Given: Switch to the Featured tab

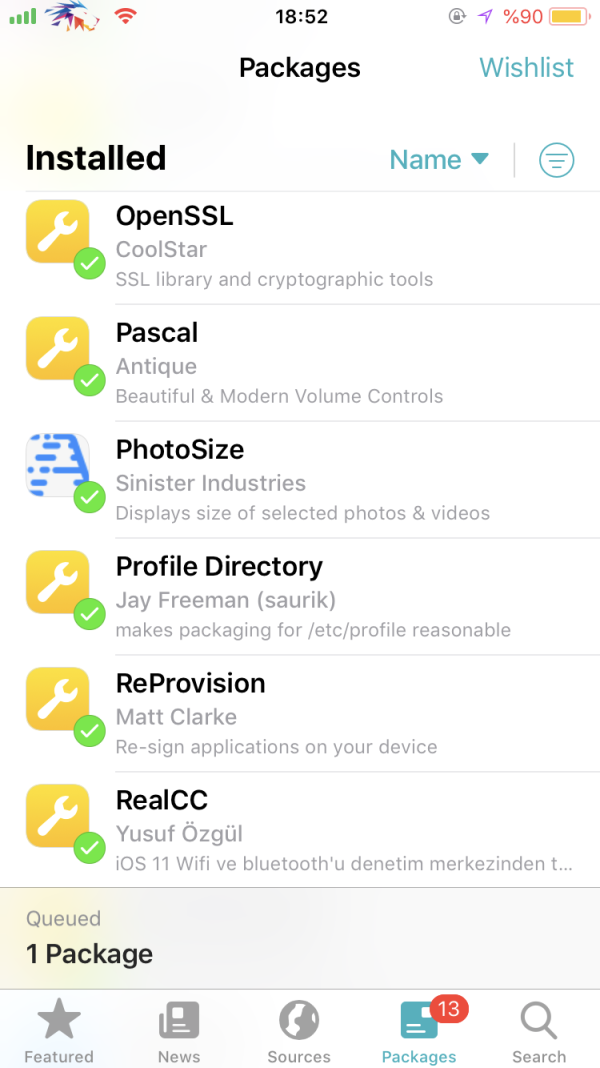Looking at the screenshot, I should [59, 1031].
